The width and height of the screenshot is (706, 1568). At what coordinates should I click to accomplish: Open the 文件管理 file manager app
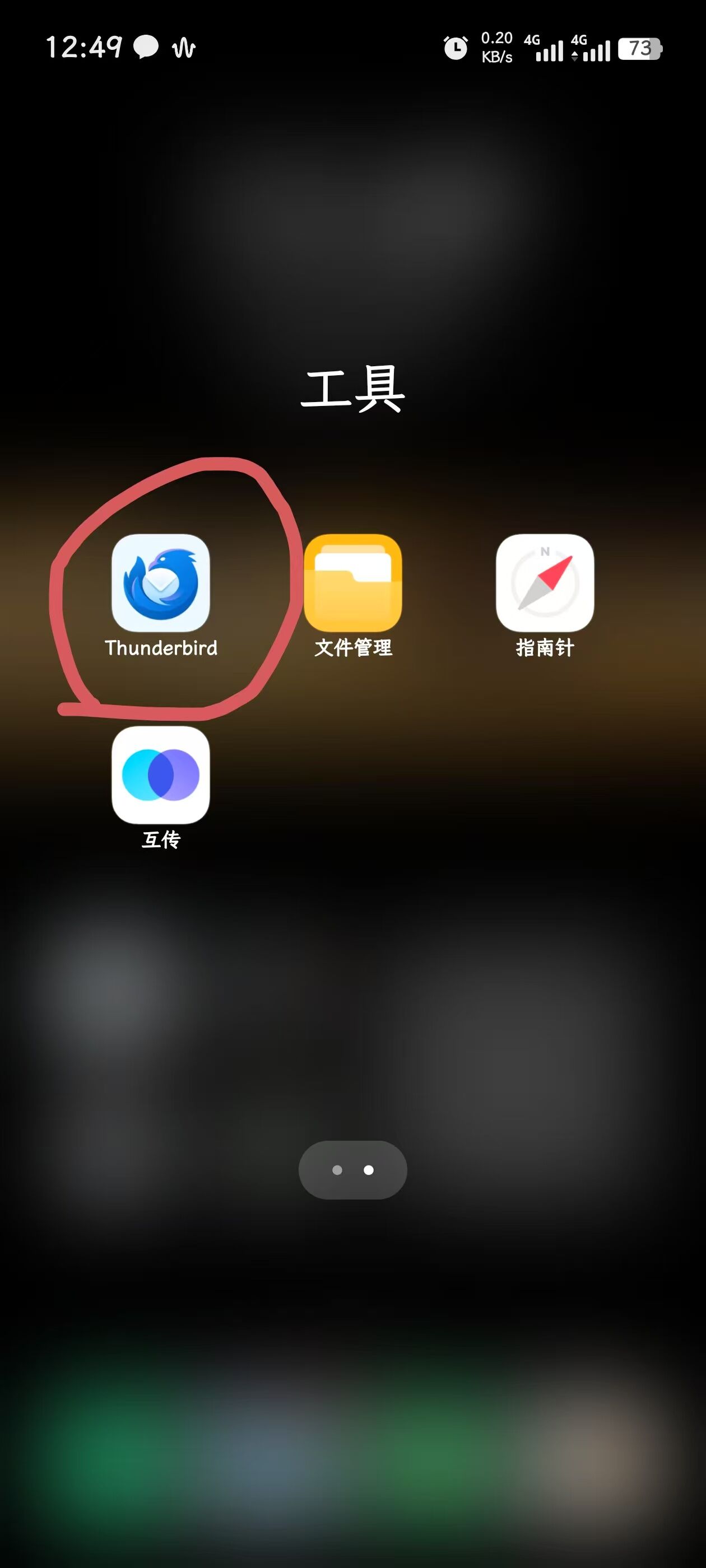coord(352,582)
